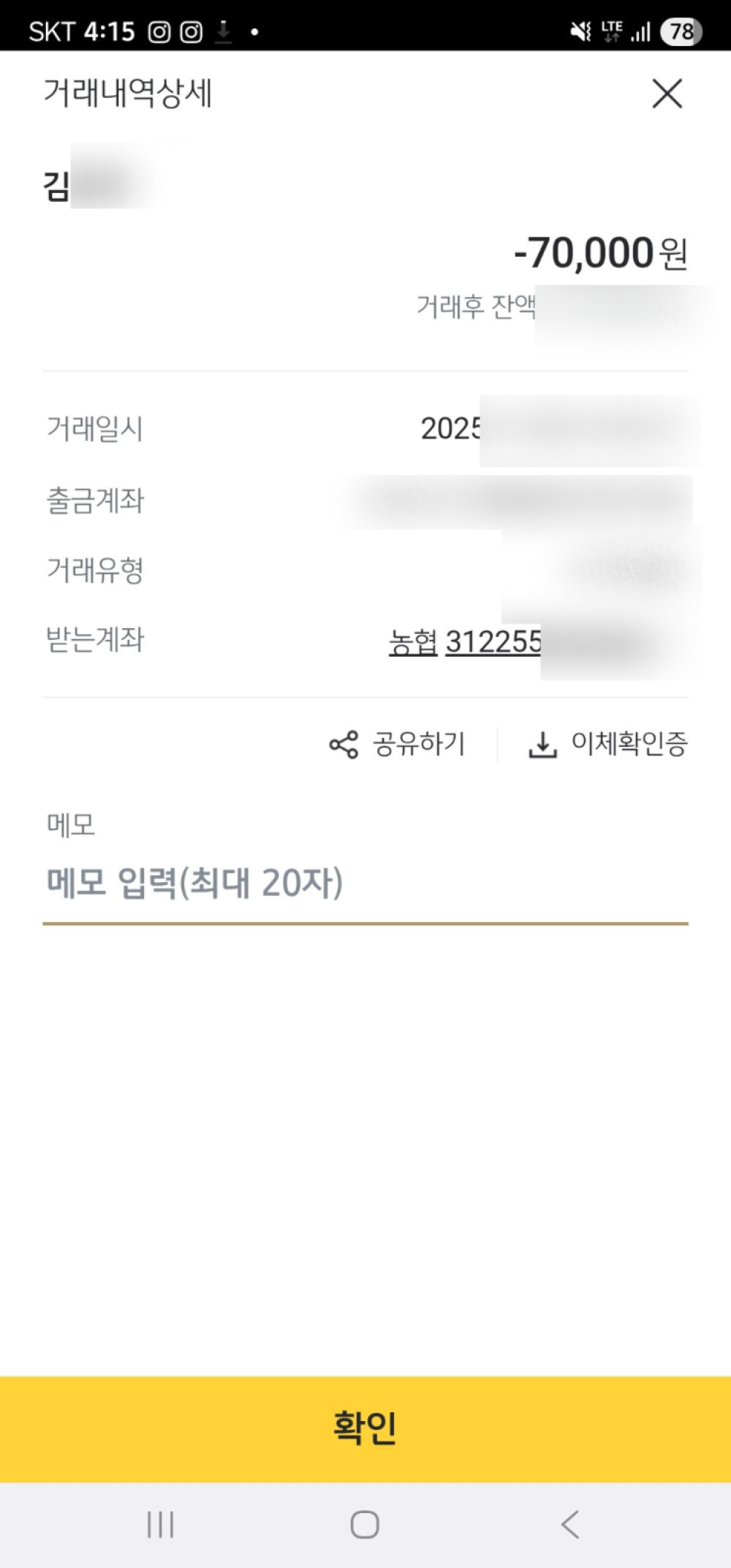
Task: Share transaction via 공유하기
Action: [x=398, y=744]
